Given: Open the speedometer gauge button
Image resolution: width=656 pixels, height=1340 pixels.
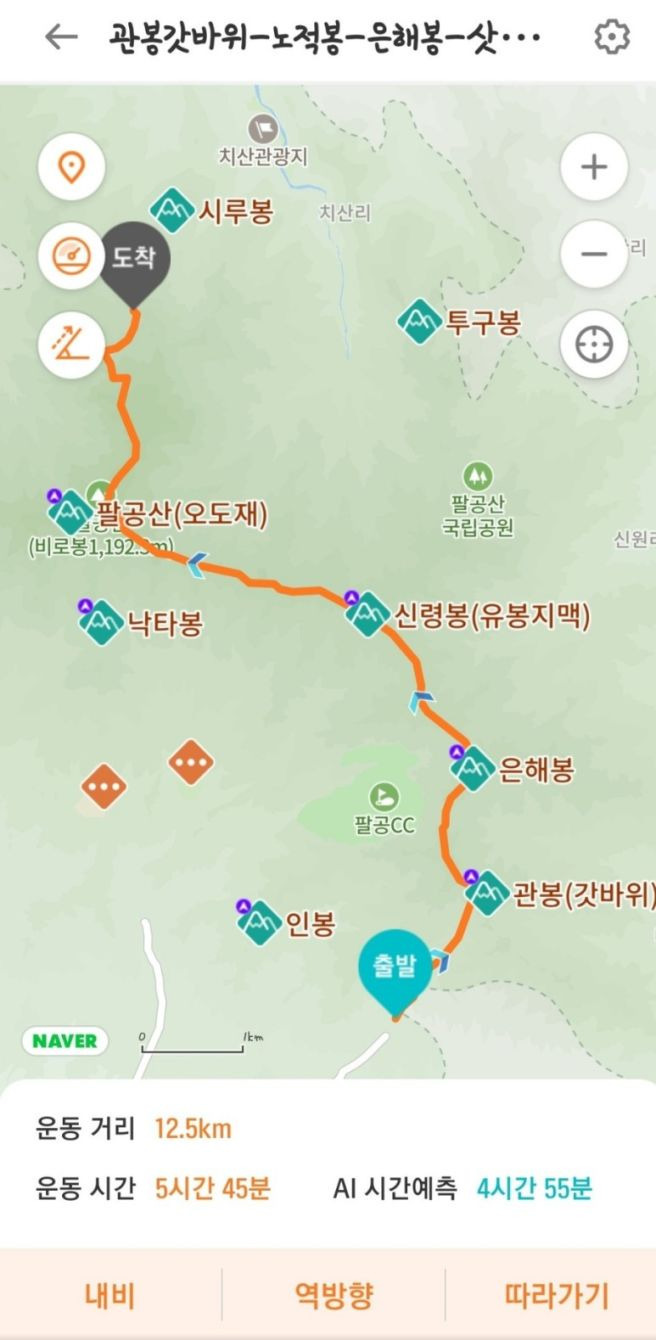Looking at the screenshot, I should pyautogui.click(x=70, y=255).
